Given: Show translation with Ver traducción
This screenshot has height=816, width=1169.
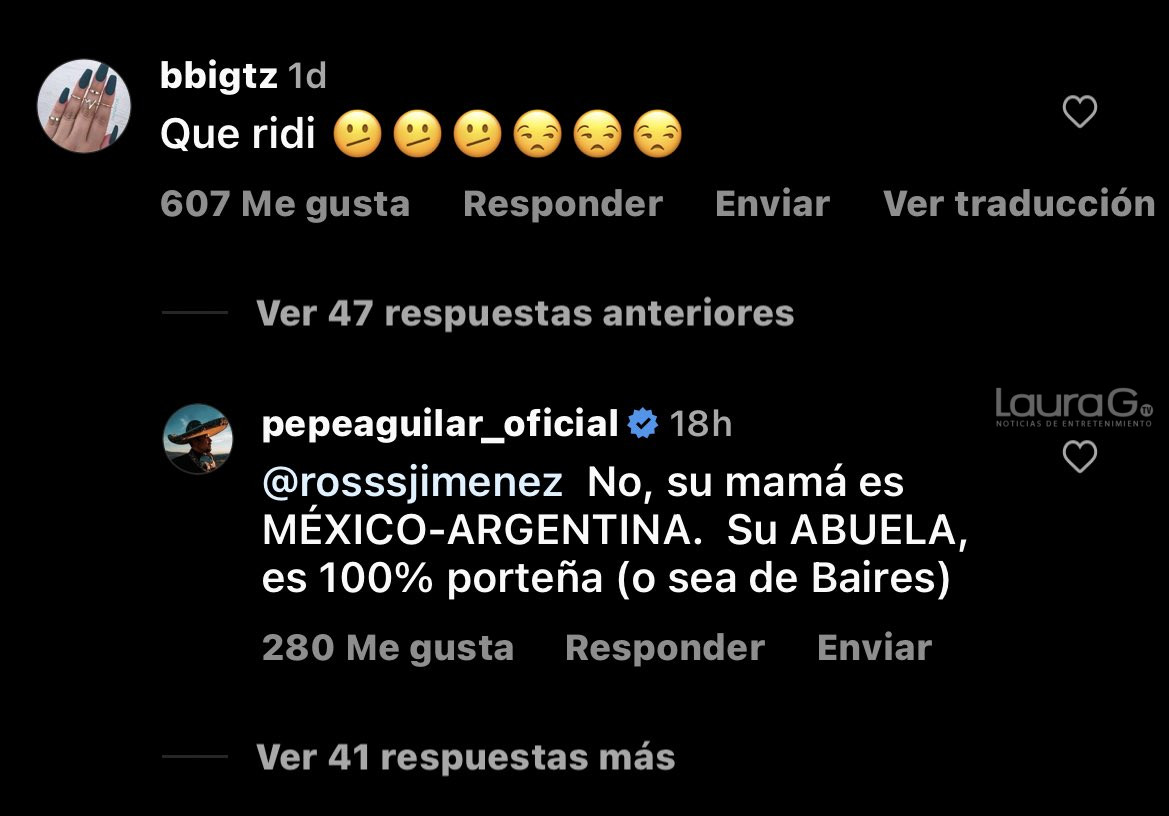Looking at the screenshot, I should [x=1018, y=204].
